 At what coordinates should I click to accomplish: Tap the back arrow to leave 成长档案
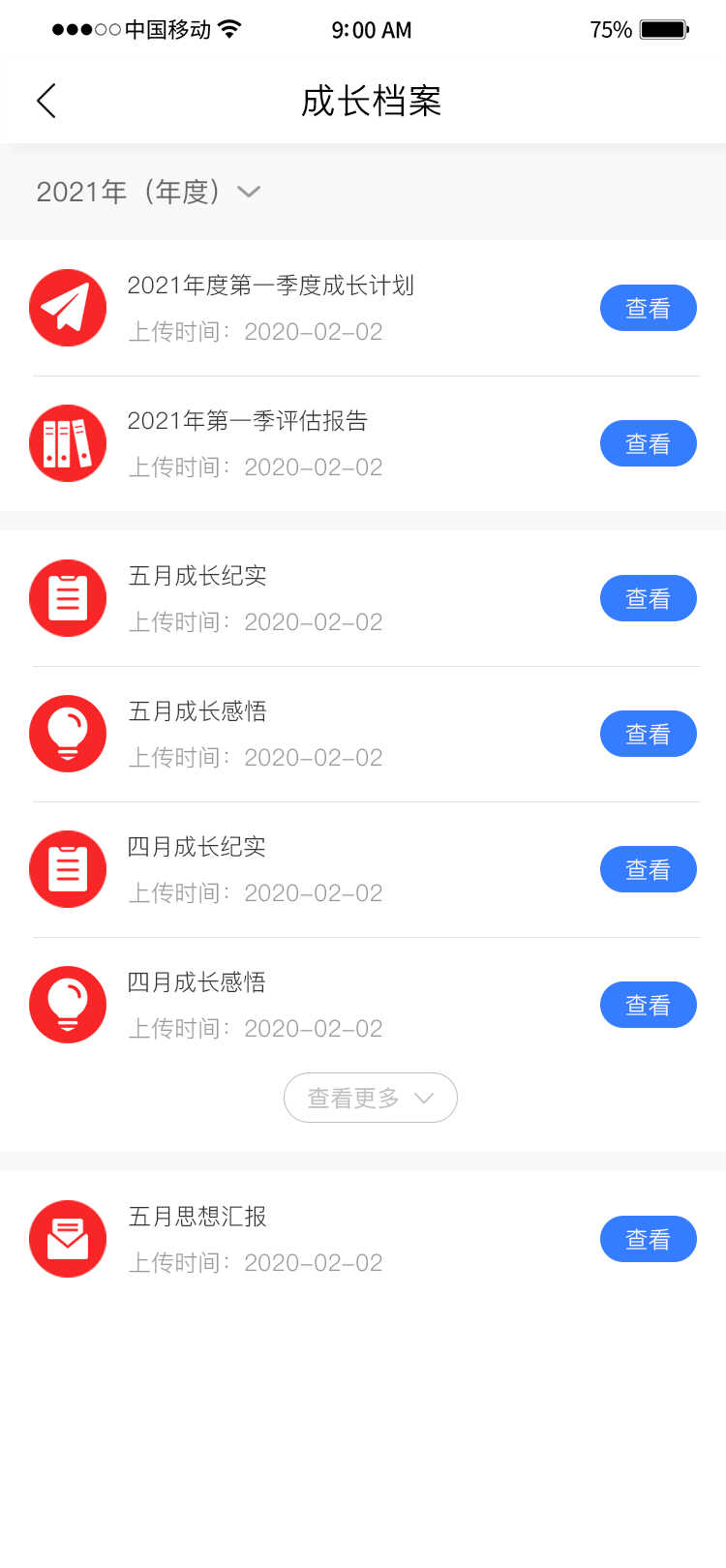click(x=45, y=100)
